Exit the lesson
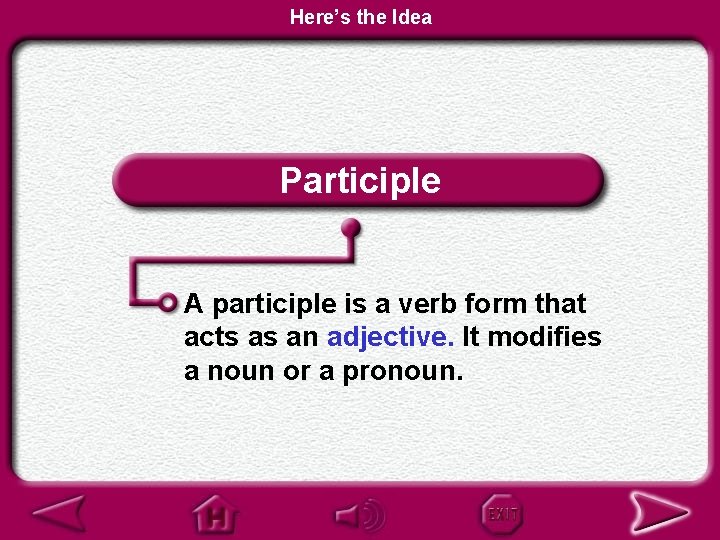 [x=502, y=514]
